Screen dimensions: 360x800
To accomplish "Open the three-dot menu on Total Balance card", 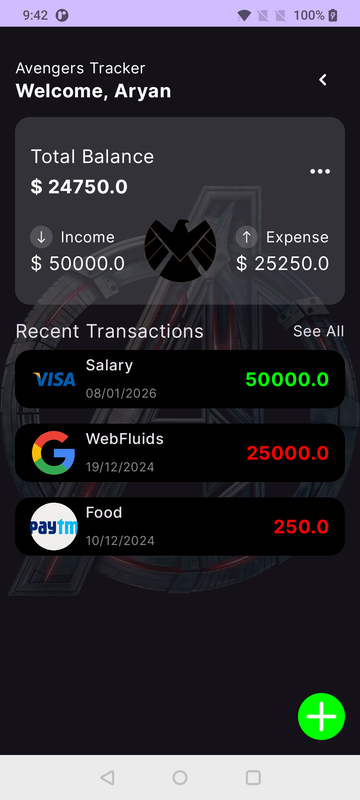I will [320, 171].
